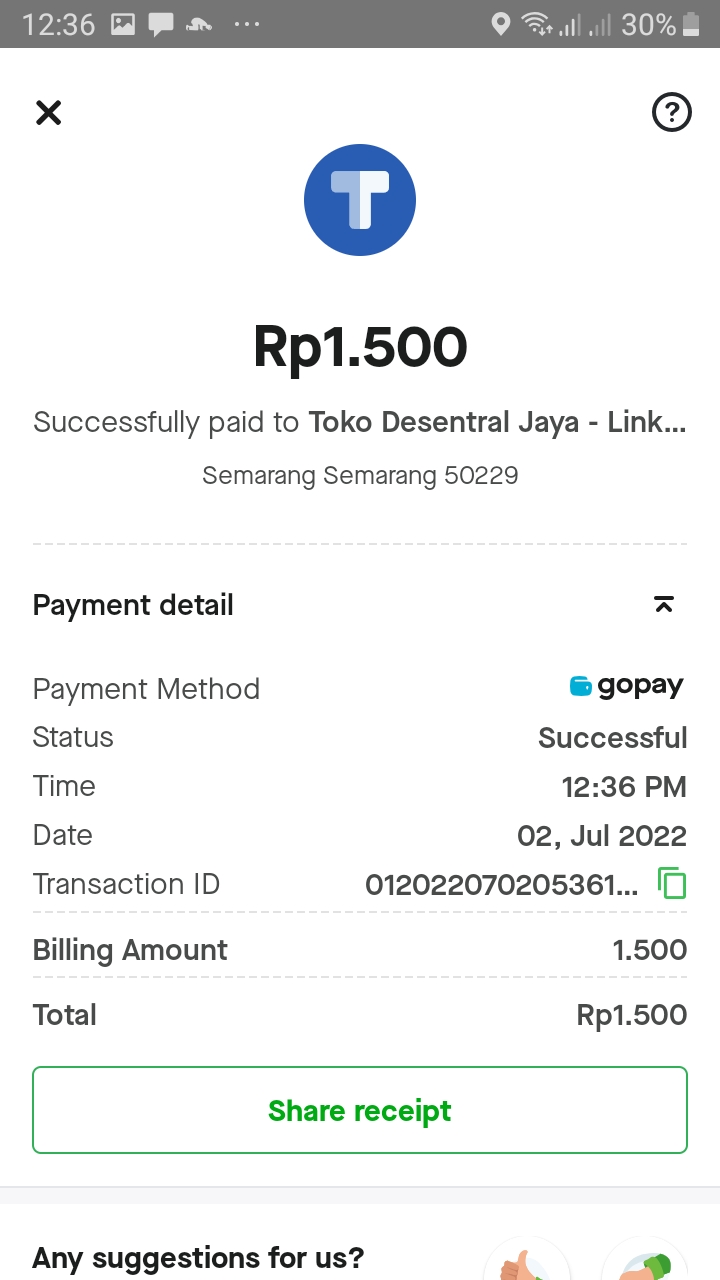Tap the Share receipt button

[x=360, y=1110]
